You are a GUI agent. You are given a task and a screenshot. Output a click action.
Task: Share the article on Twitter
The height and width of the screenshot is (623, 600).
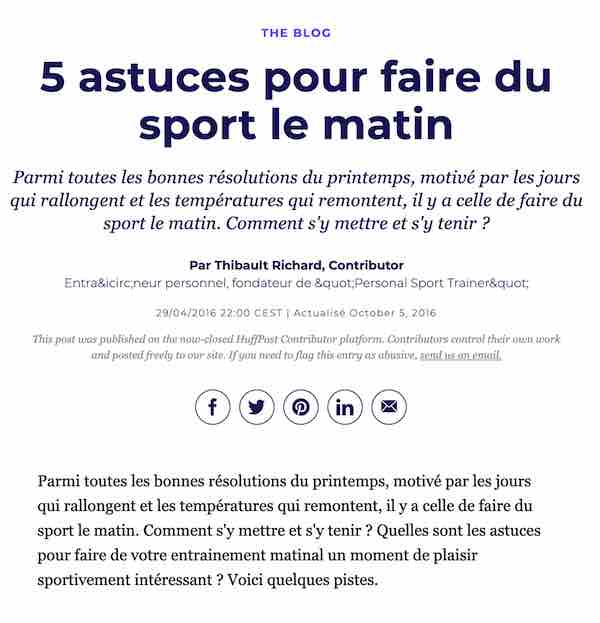point(257,407)
